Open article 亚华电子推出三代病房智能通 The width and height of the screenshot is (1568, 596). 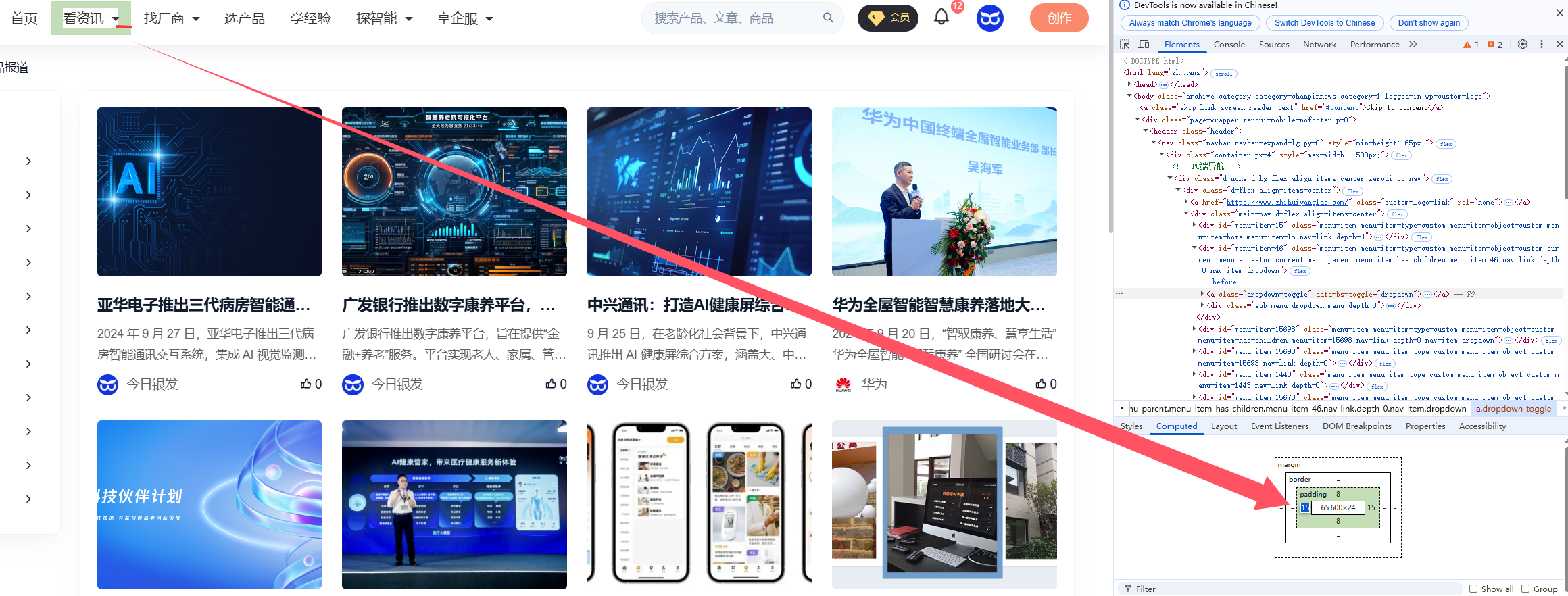(203, 305)
